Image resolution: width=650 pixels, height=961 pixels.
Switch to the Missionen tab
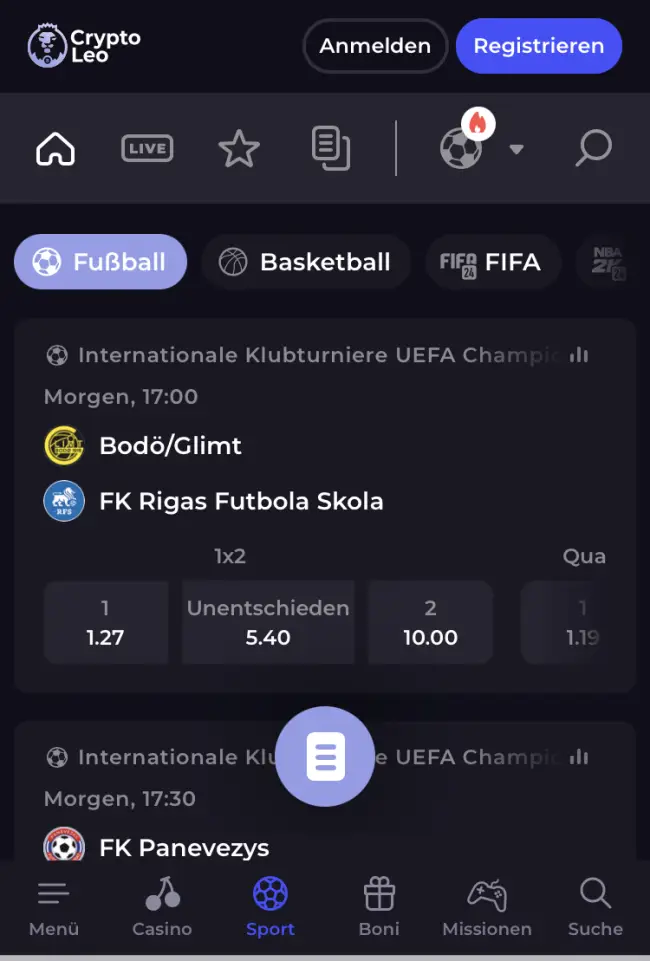(487, 908)
